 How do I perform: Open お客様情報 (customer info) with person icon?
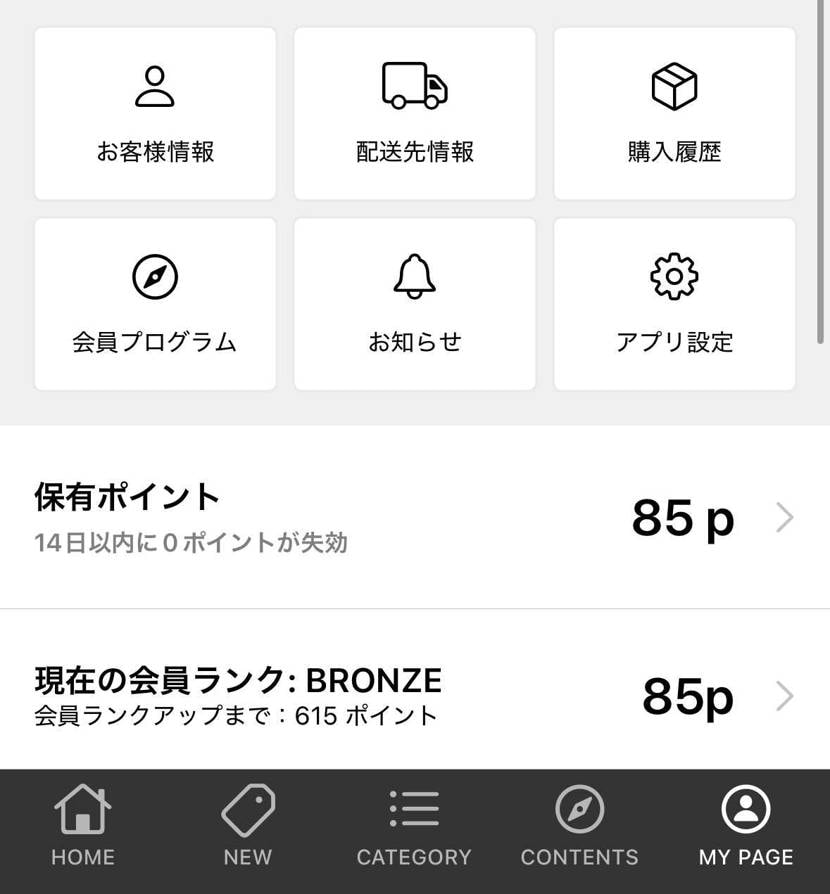click(x=154, y=87)
